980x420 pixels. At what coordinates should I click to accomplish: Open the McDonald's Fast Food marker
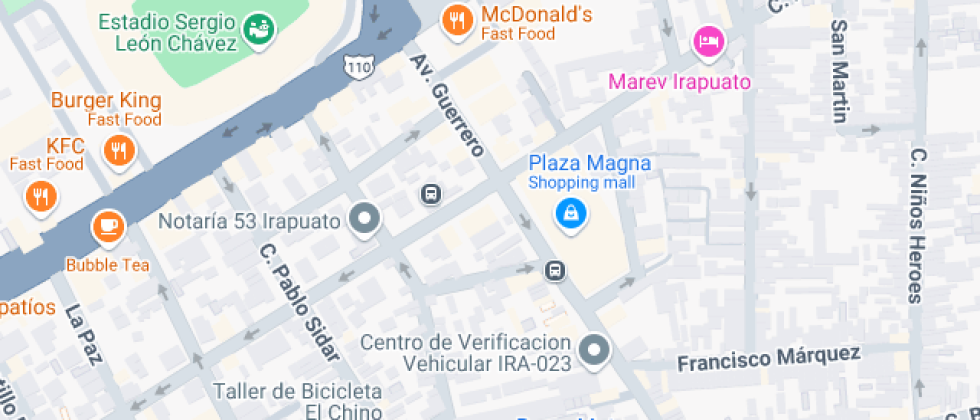tap(457, 20)
